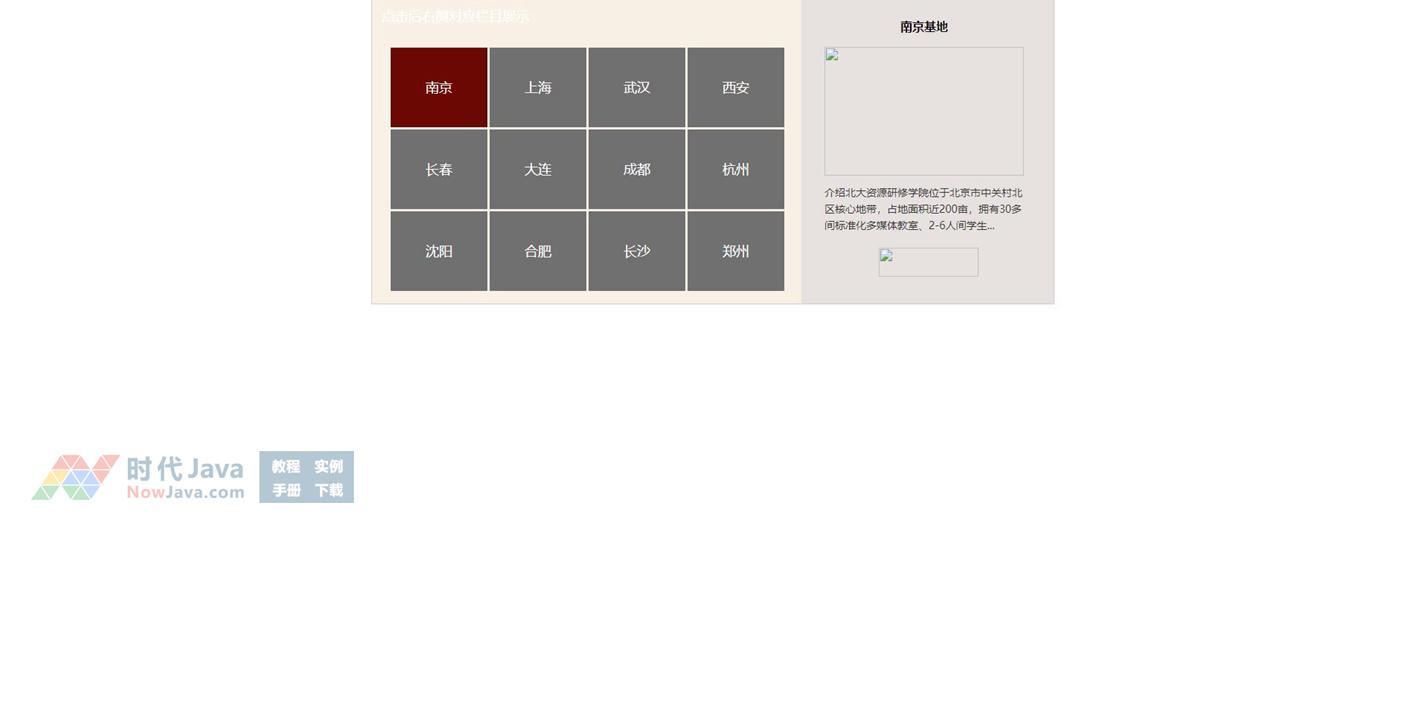1425x718 pixels.
Task: Switch to the 上海 tile
Action: coord(538,87)
